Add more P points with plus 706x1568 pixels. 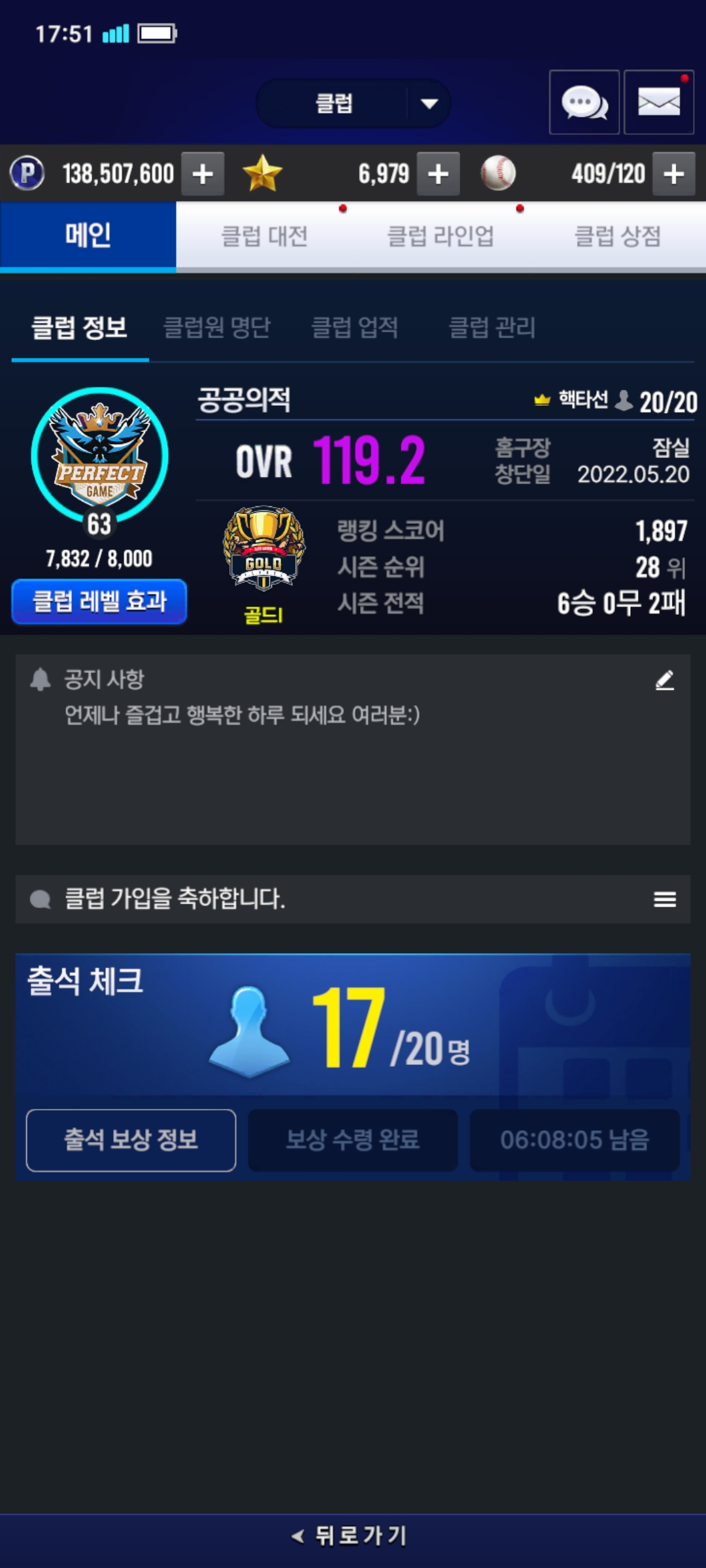tap(203, 174)
